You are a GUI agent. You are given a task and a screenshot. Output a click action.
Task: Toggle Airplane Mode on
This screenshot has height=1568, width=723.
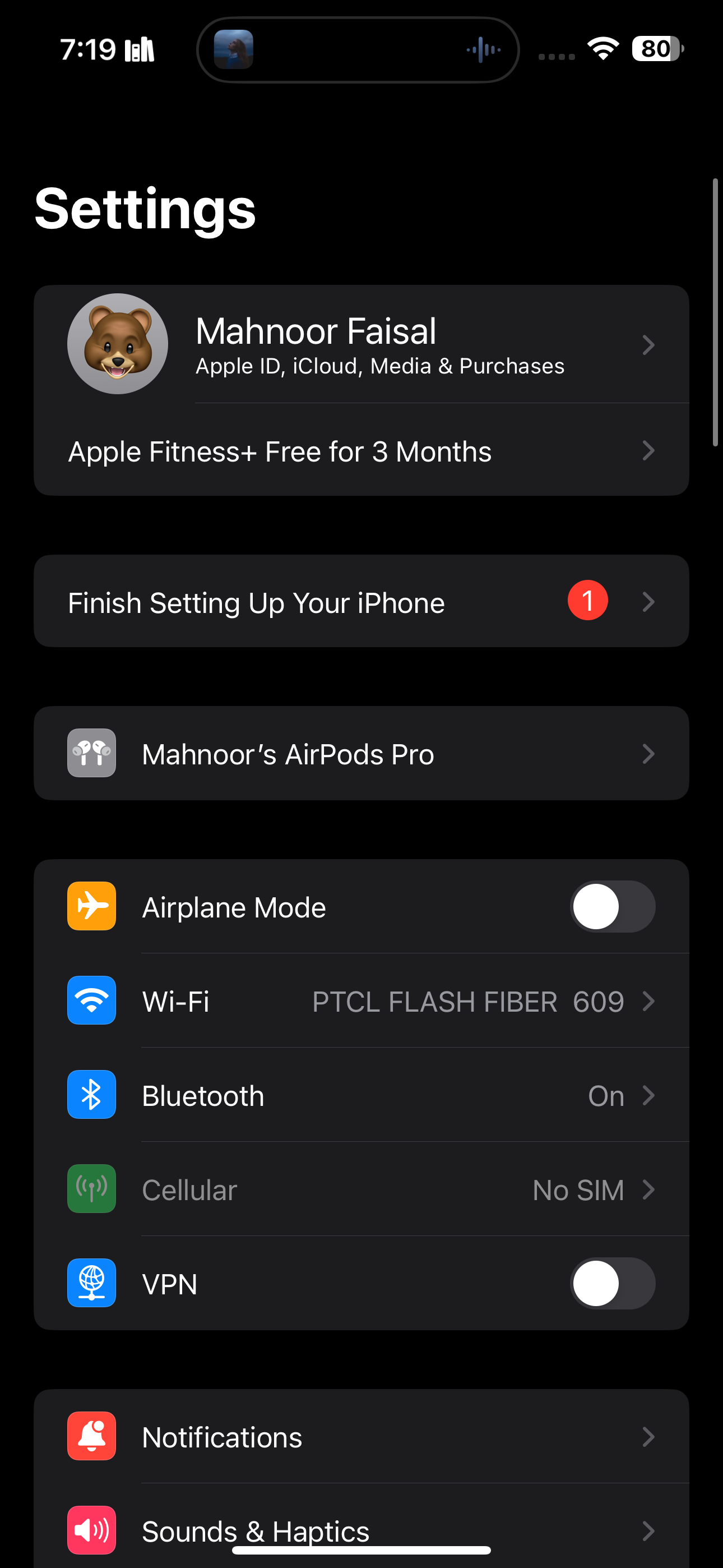click(x=612, y=906)
